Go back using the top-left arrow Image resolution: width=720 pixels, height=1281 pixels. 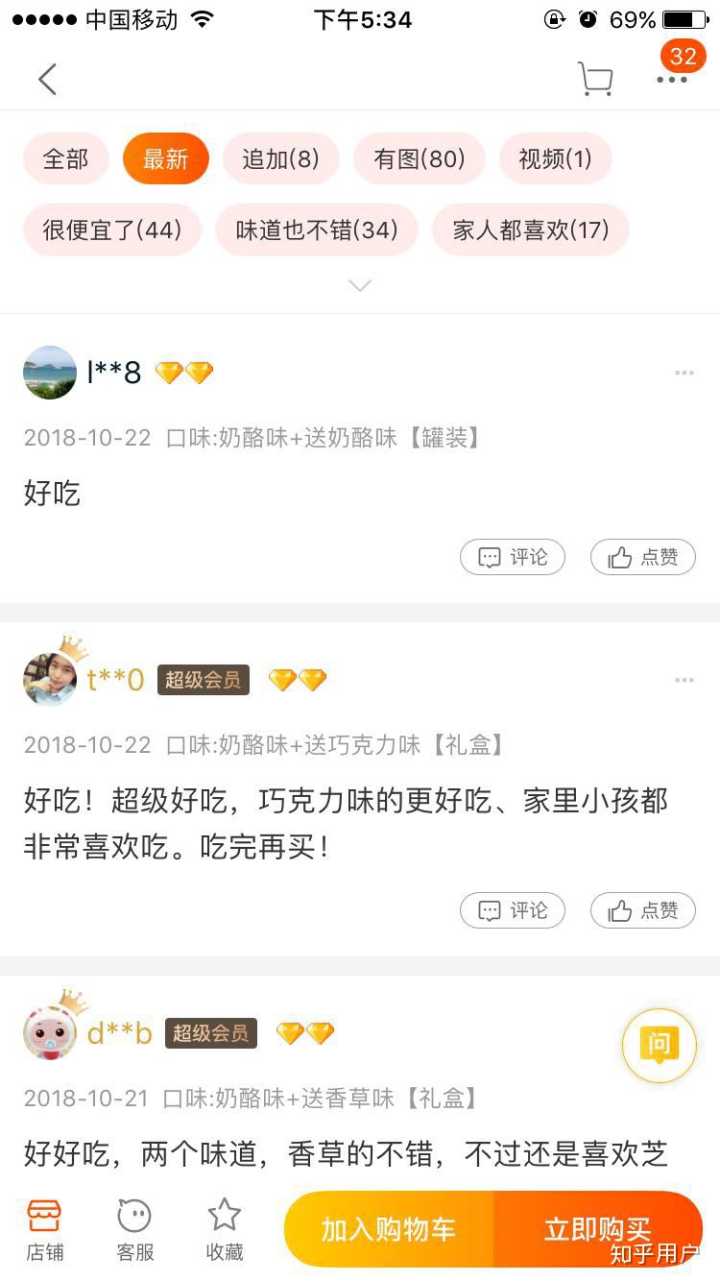click(47, 79)
